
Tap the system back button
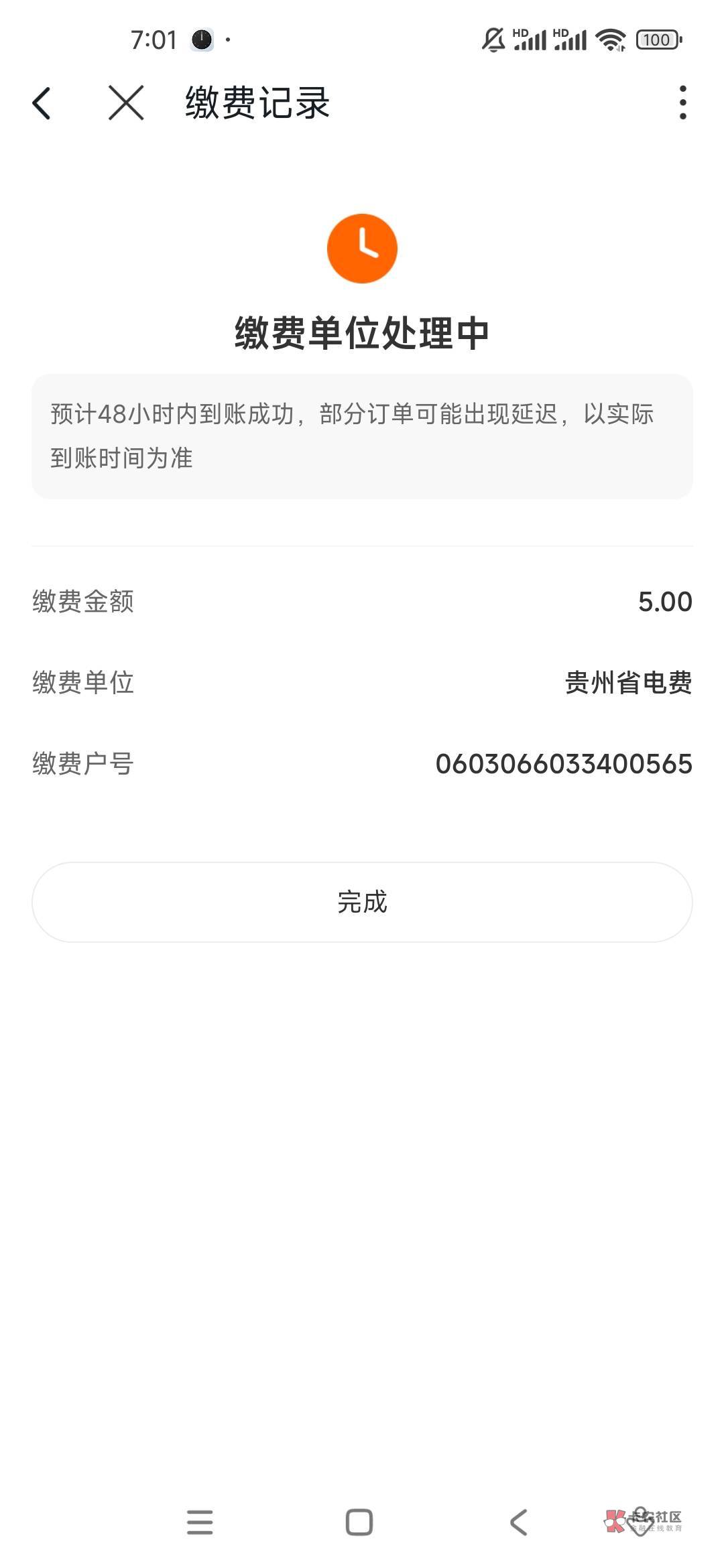[x=519, y=1522]
